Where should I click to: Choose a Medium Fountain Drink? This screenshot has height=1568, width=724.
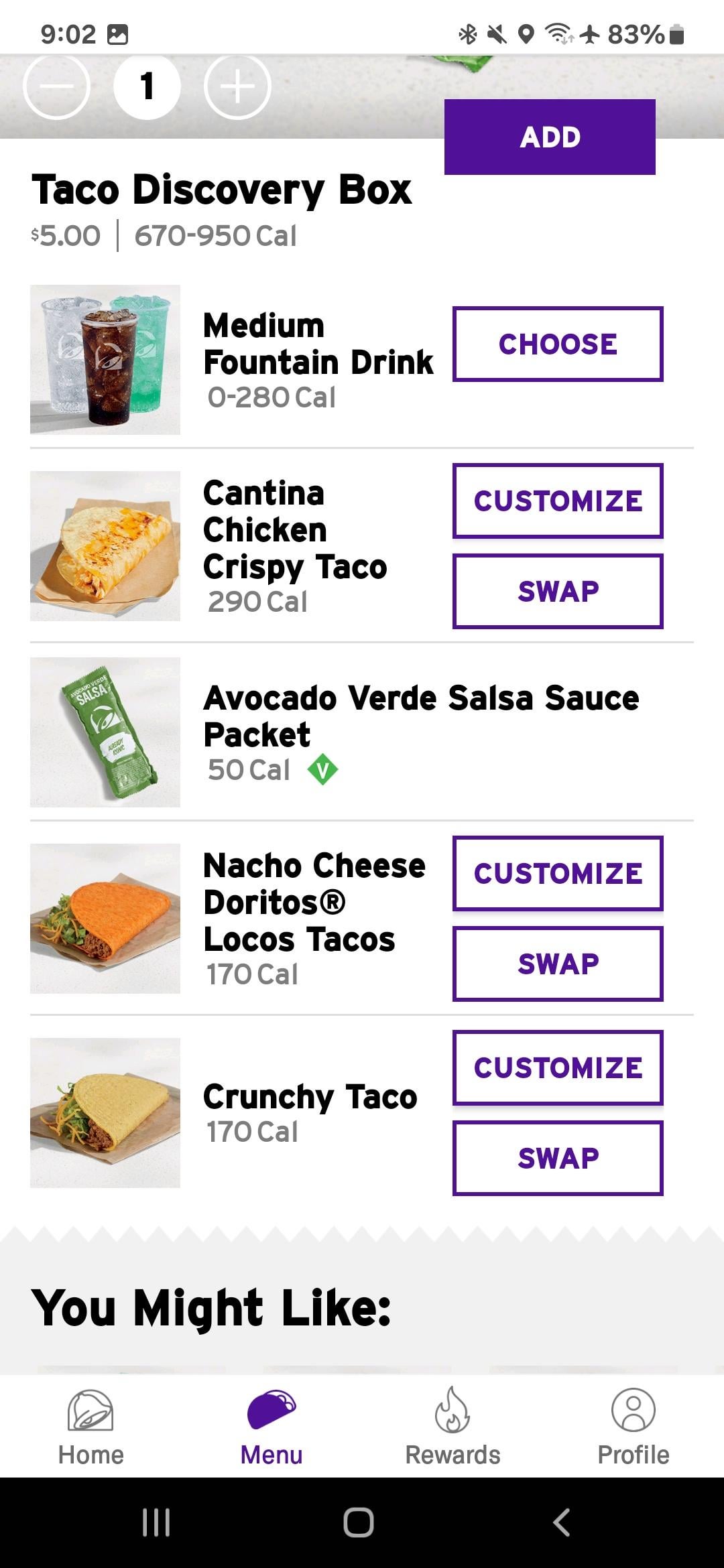[558, 344]
